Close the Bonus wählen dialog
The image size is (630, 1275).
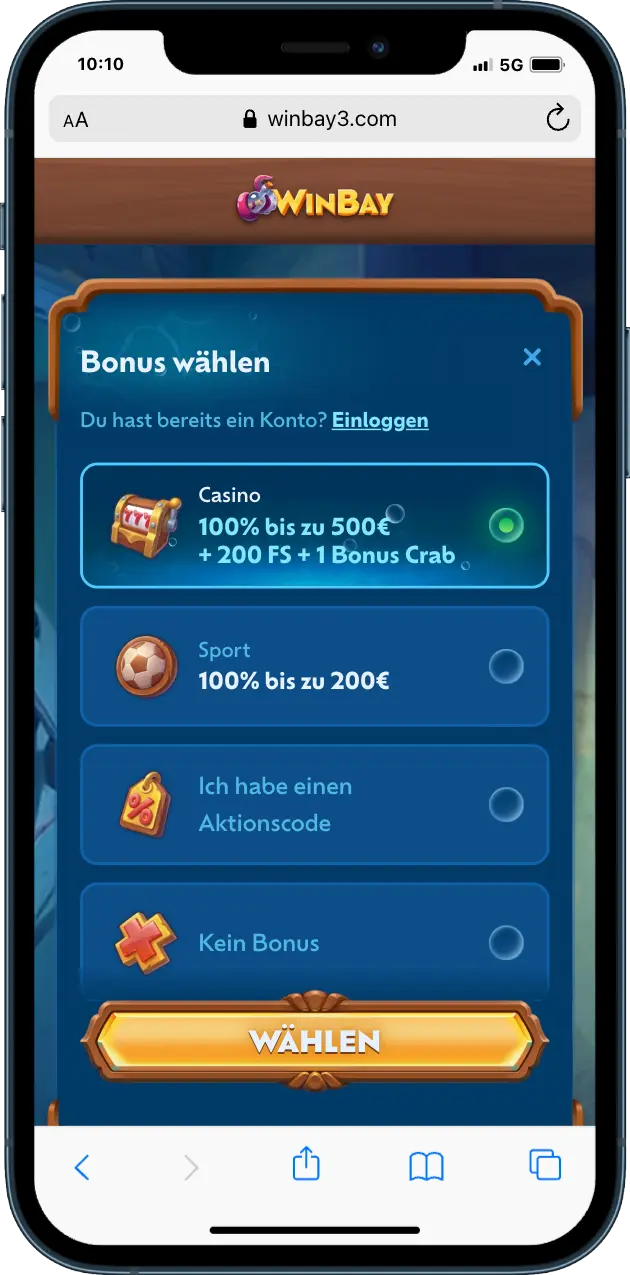click(532, 357)
